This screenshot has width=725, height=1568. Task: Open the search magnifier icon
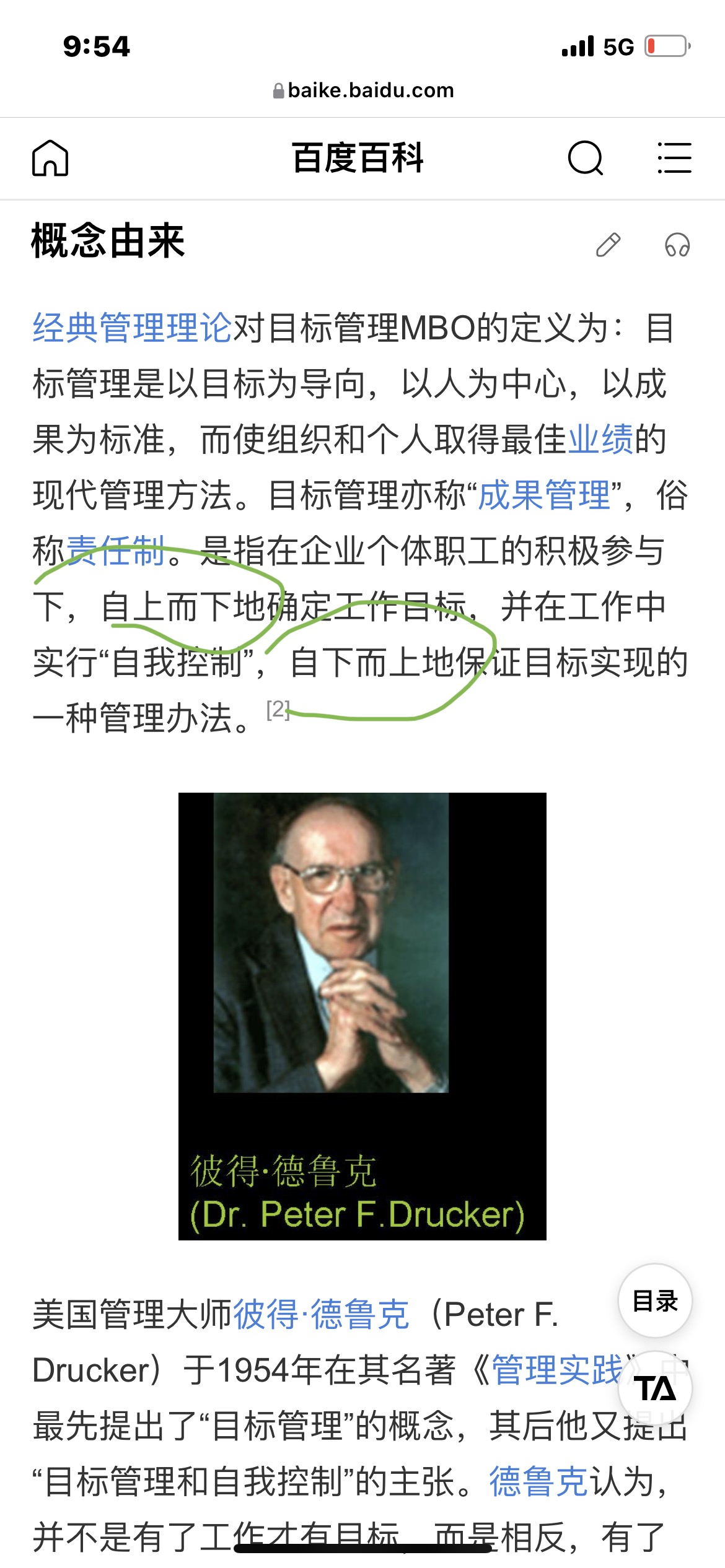coord(585,158)
